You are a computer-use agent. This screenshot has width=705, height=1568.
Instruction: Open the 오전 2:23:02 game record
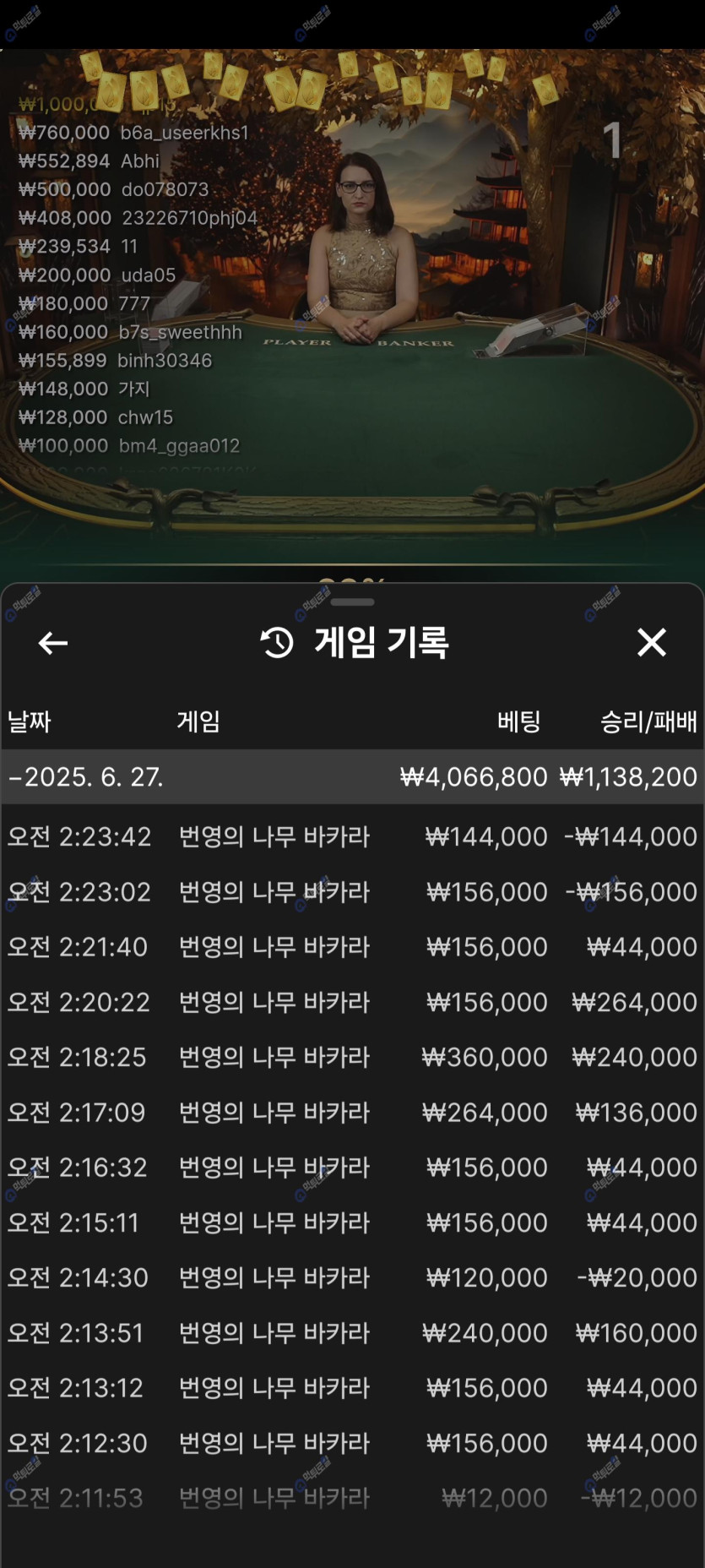pyautogui.click(x=352, y=891)
